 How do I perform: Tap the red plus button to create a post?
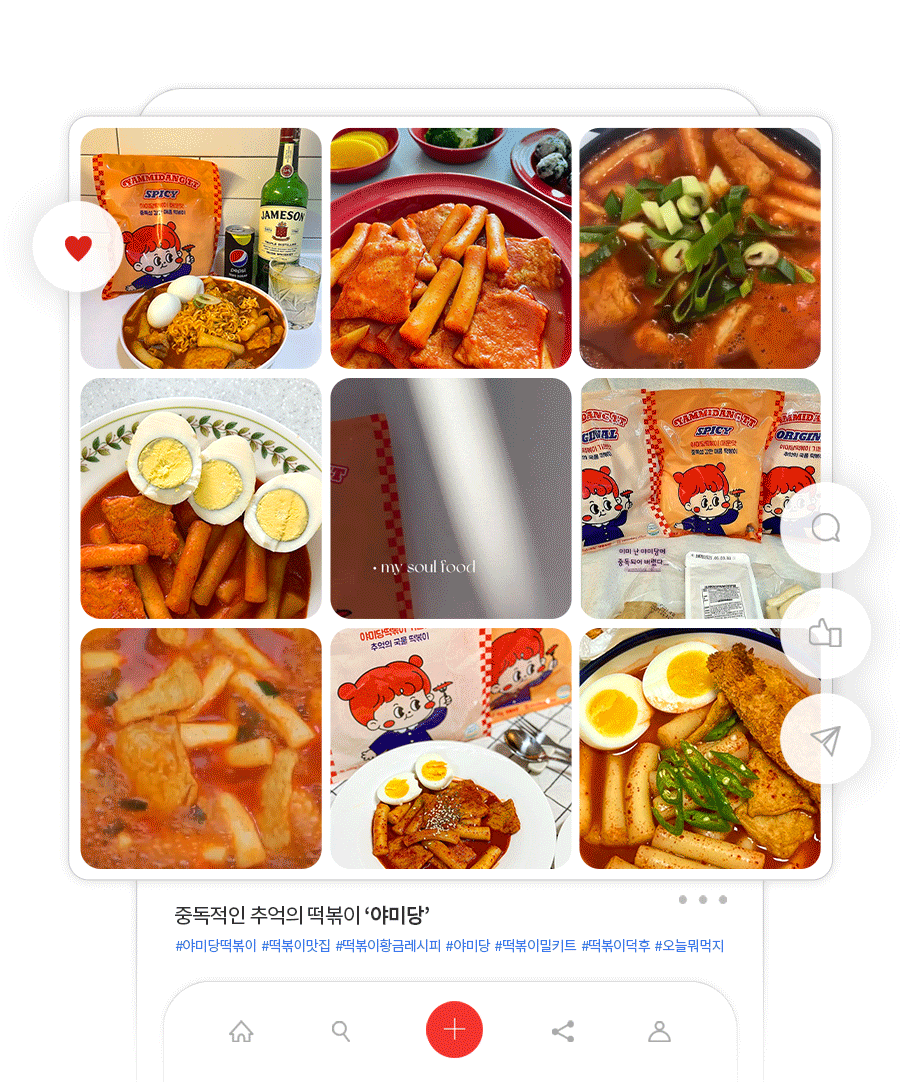(x=455, y=1029)
